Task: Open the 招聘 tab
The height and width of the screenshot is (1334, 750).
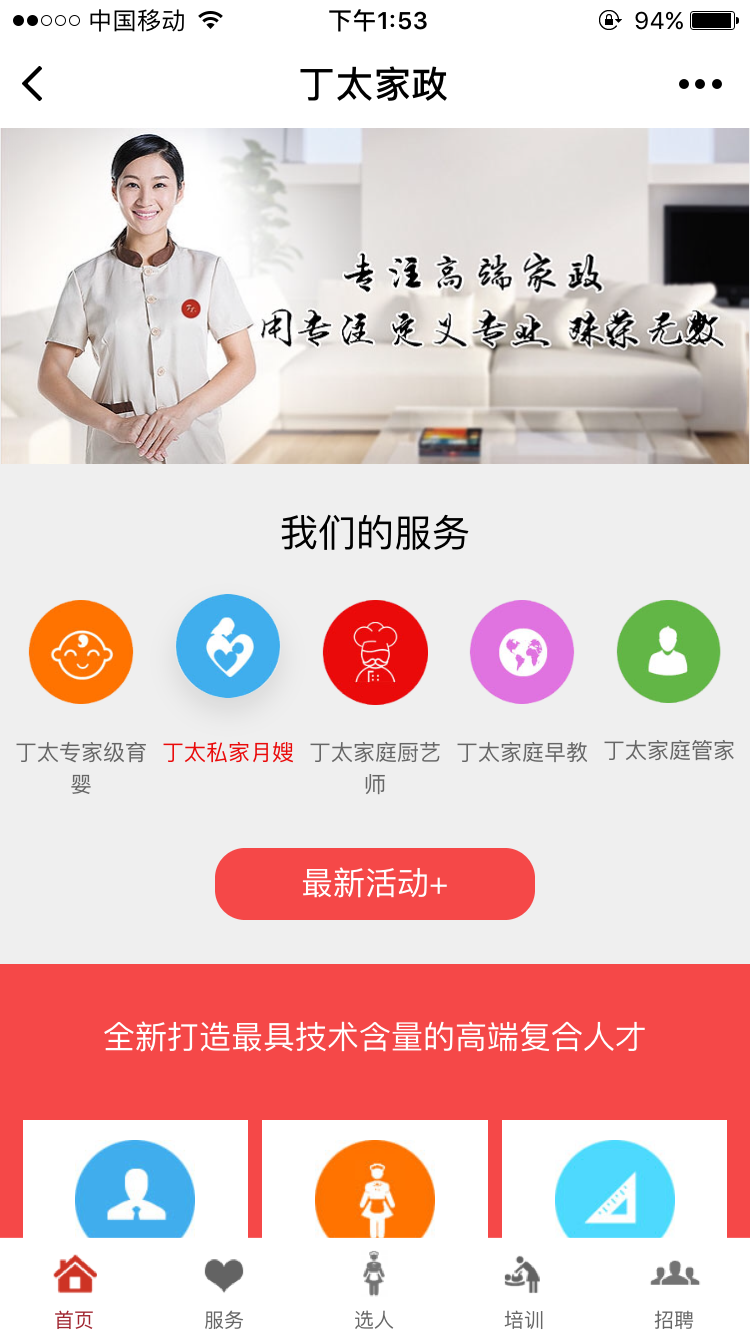Action: (674, 1290)
